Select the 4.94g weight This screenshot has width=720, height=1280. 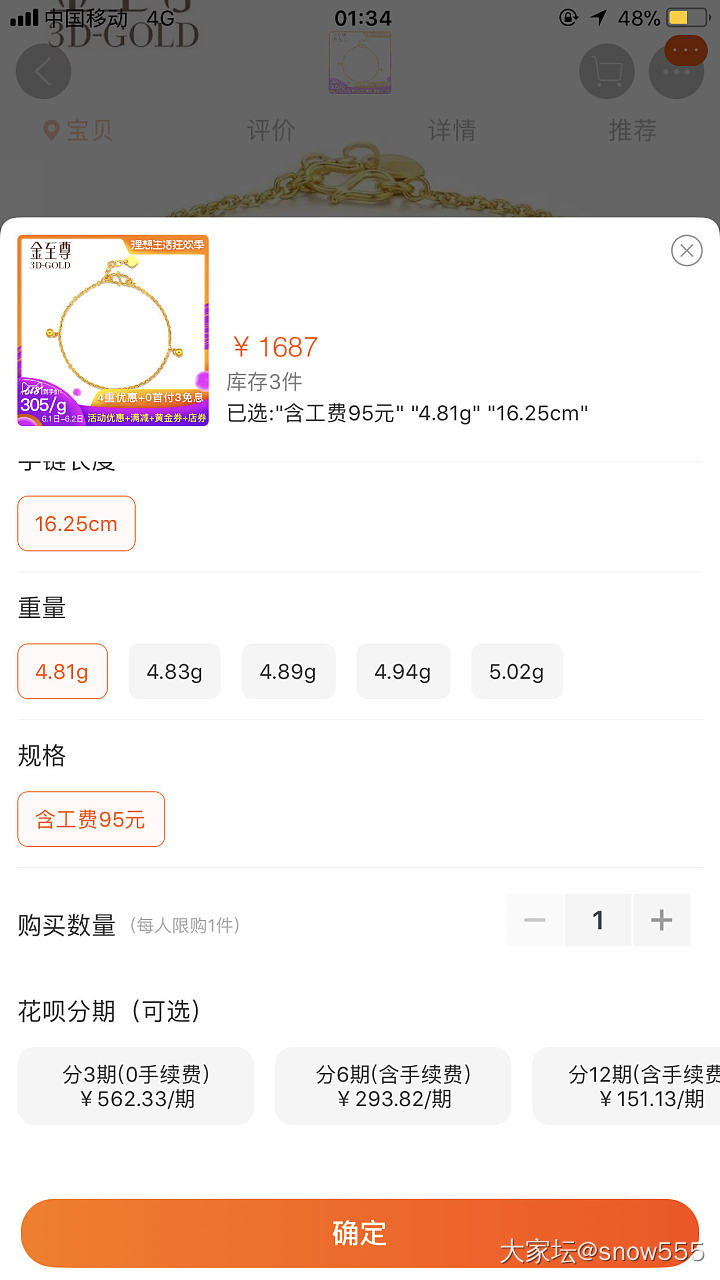pos(402,671)
